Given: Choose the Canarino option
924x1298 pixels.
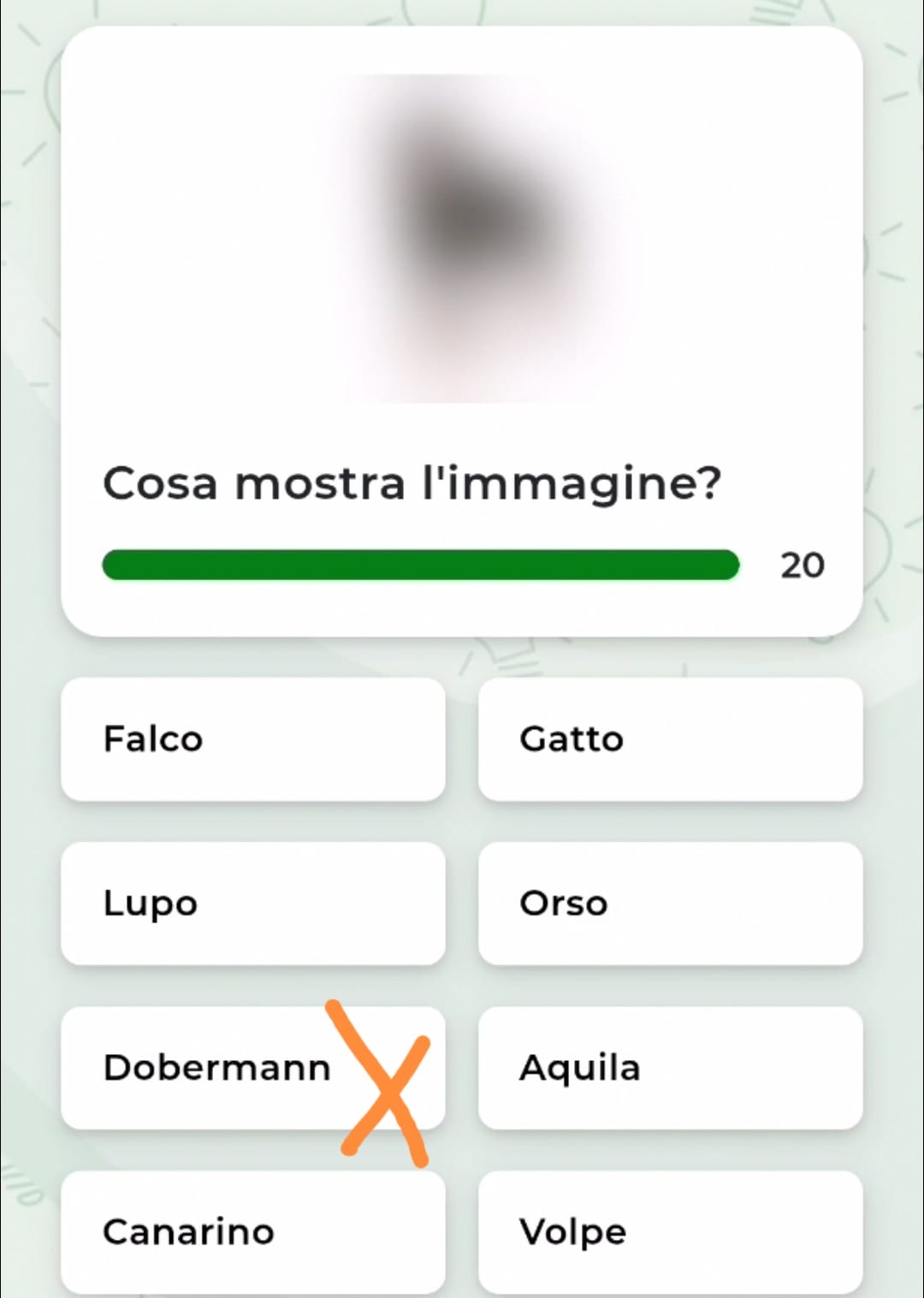Looking at the screenshot, I should [252, 1232].
